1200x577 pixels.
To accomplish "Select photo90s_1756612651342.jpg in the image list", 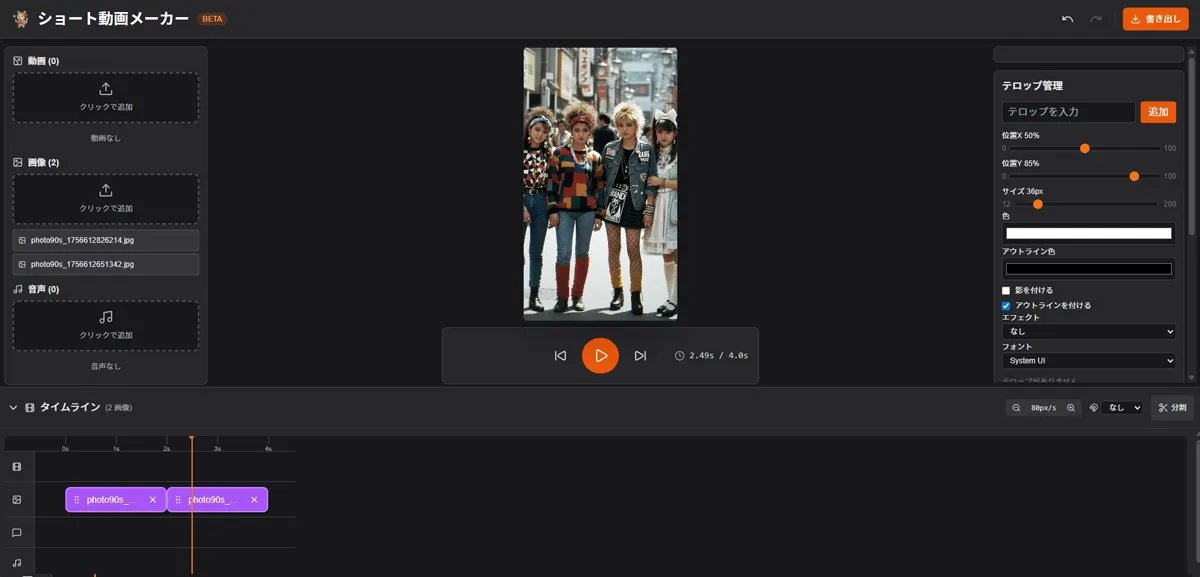I will coord(106,264).
